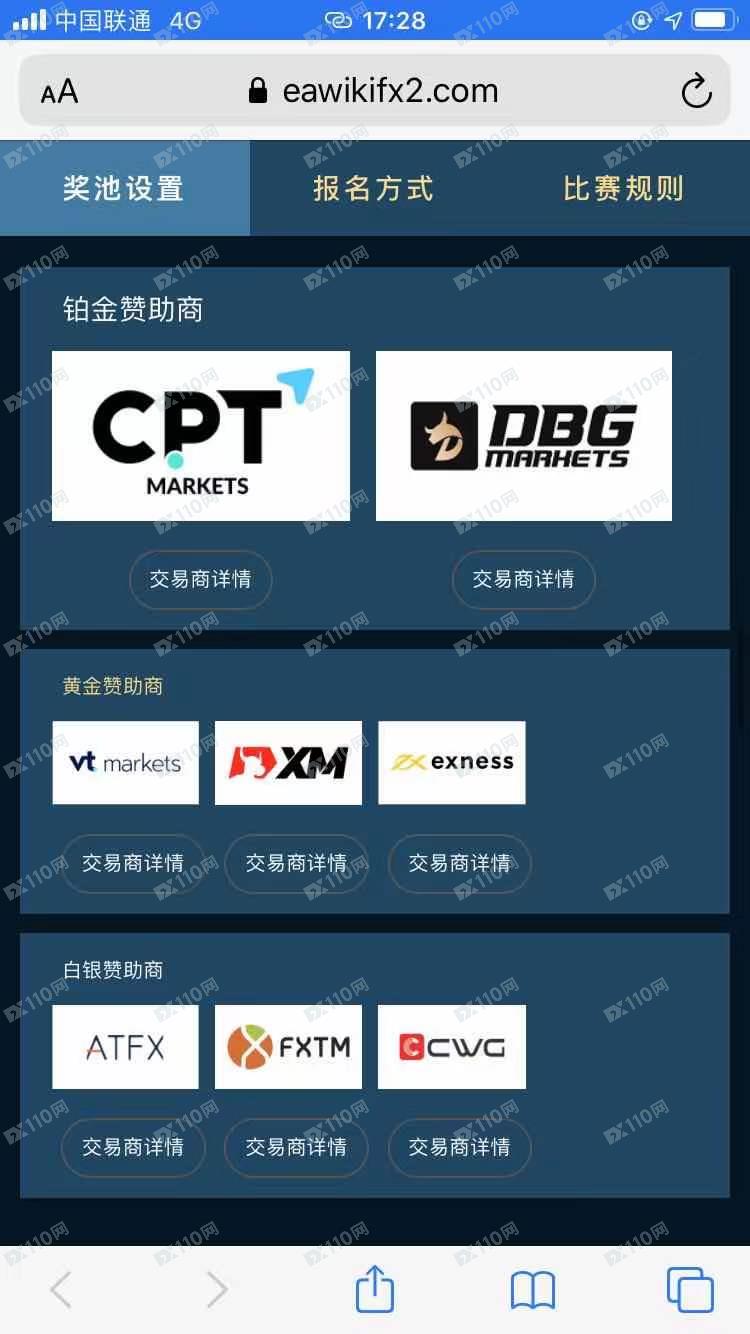Open the 比赛规则 tab
750x1334 pixels.
[x=623, y=188]
